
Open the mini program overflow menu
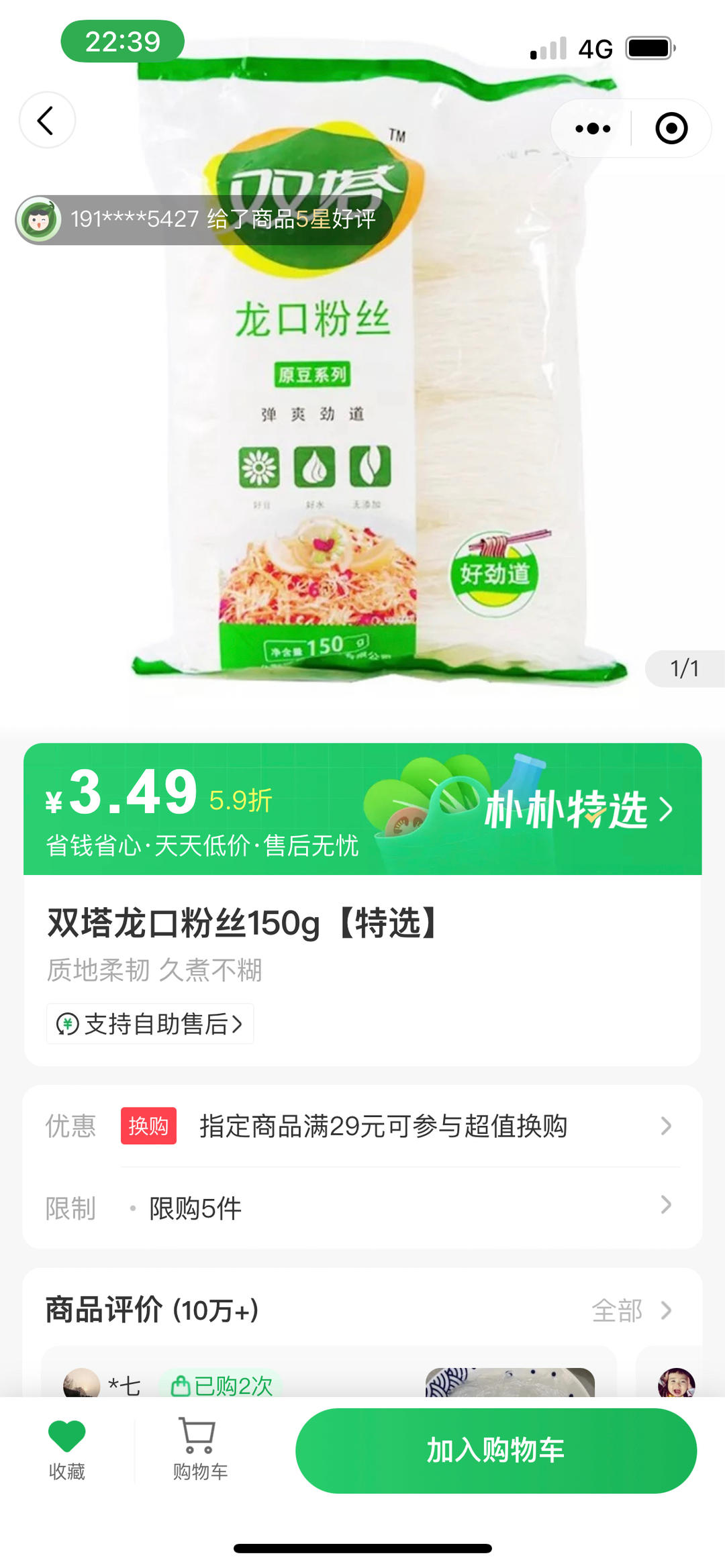tap(593, 128)
